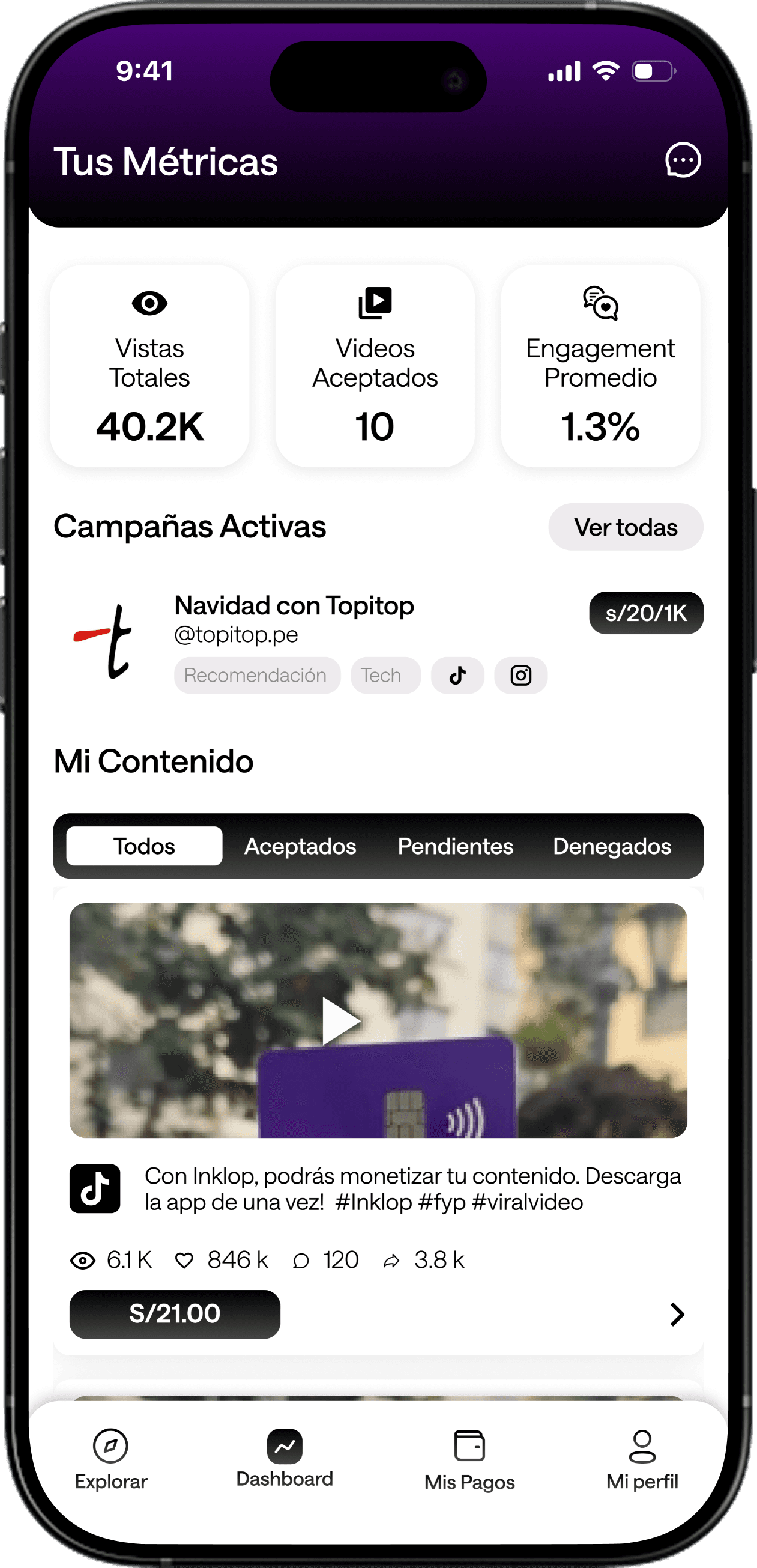Tap the Tech tag pill
Viewport: 757px width, 1568px height.
pos(385,675)
